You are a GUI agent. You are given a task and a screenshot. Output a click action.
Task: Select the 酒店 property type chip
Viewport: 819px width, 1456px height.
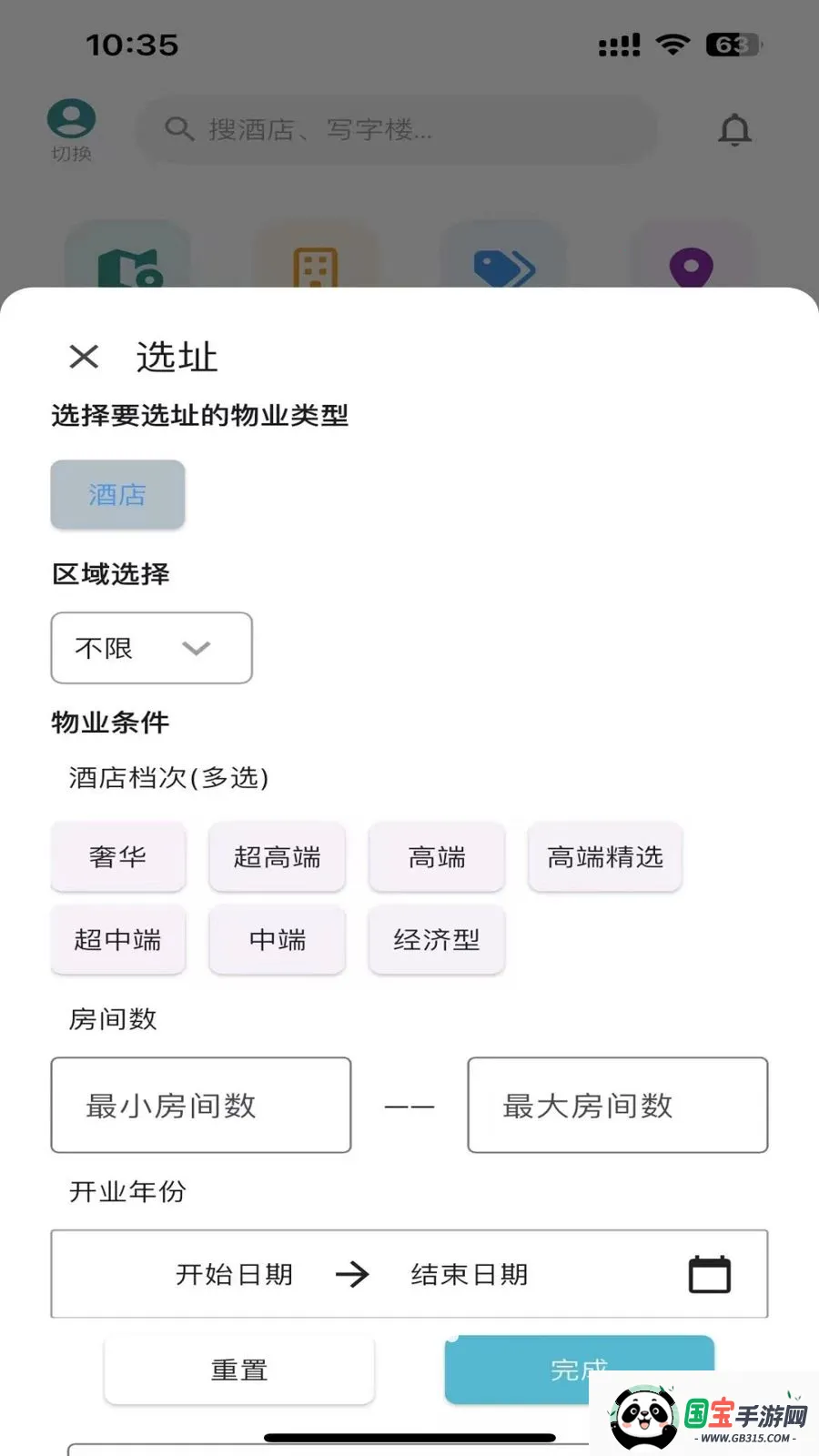[117, 494]
